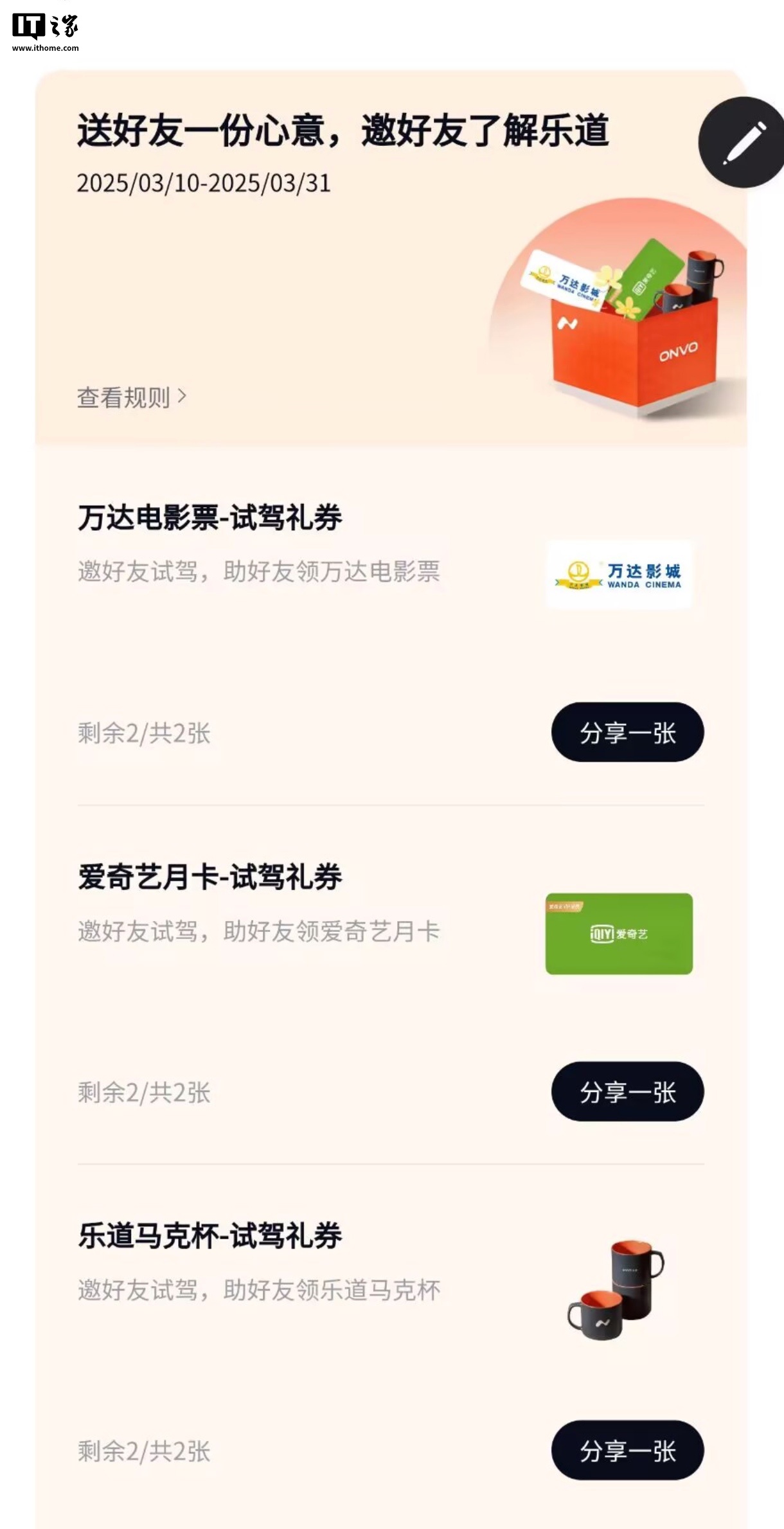The height and width of the screenshot is (1529, 784).
Task: Share one 爱奇艺月卡 test-drive coupon
Action: pyautogui.click(x=627, y=1091)
